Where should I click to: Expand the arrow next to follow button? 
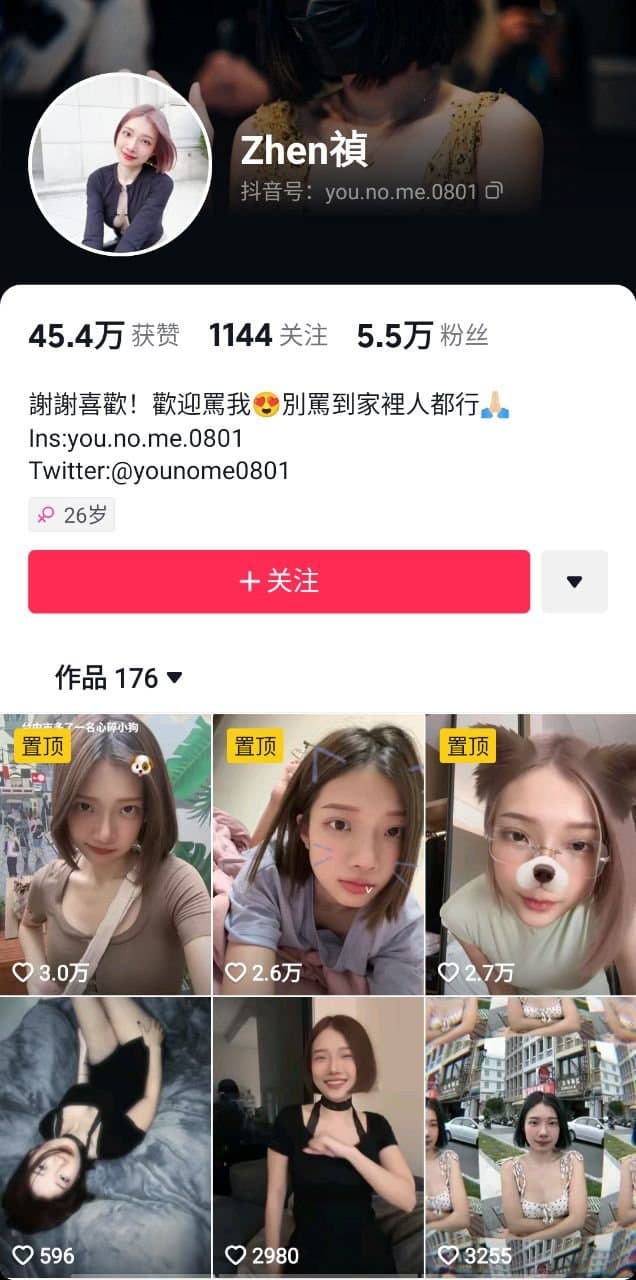click(574, 581)
